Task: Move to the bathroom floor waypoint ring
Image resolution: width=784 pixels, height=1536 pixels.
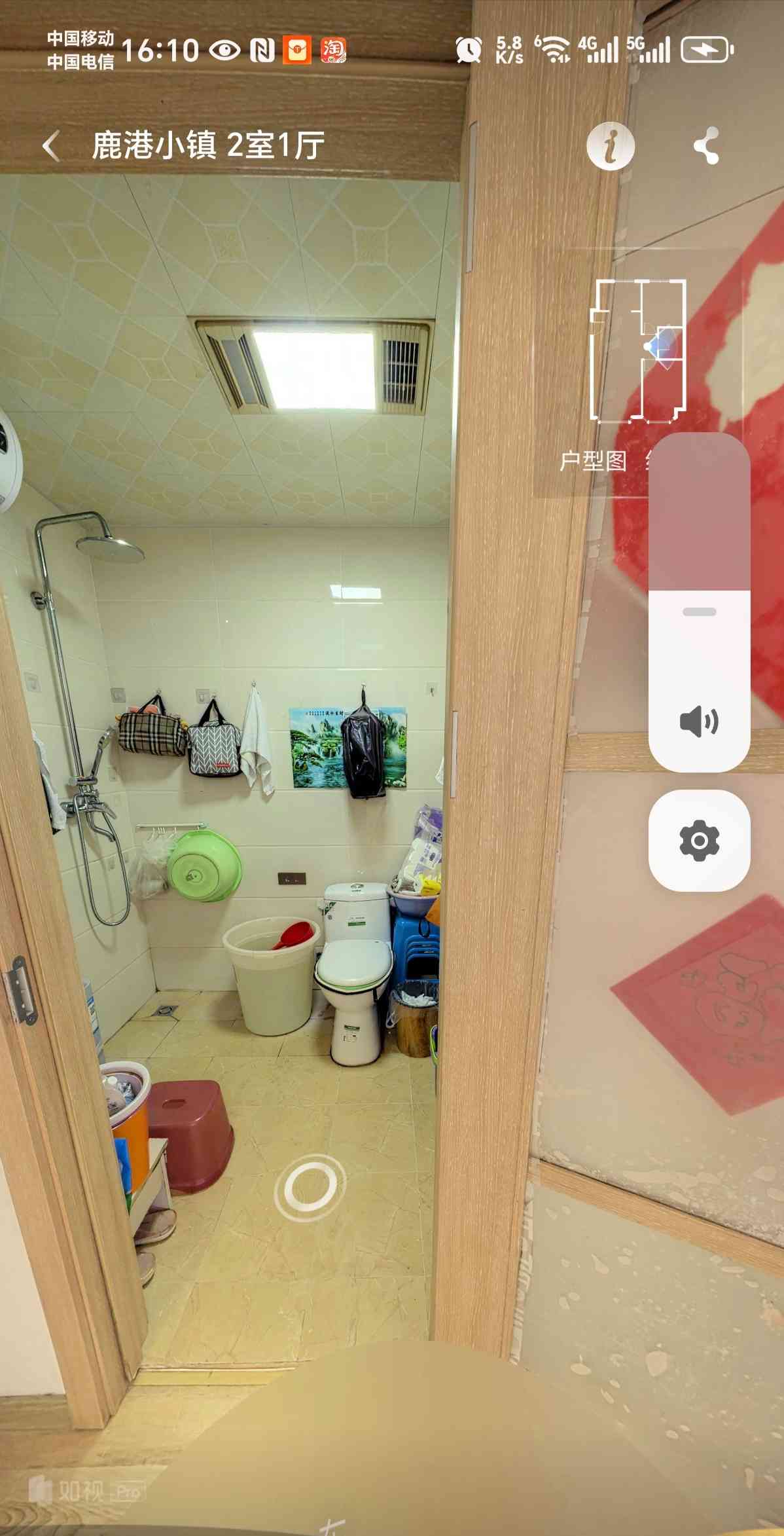Action: (310, 1186)
